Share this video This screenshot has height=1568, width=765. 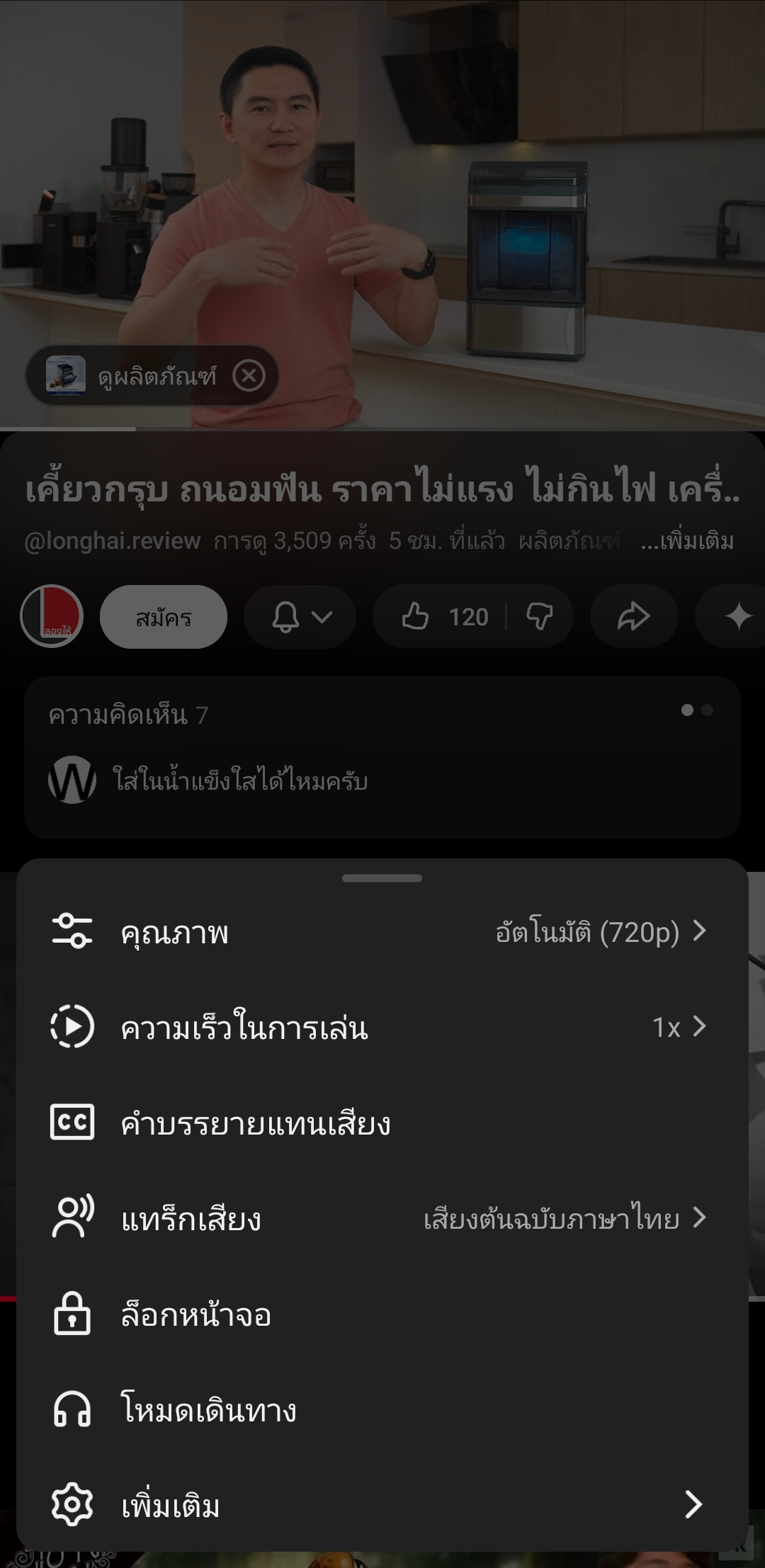point(633,617)
